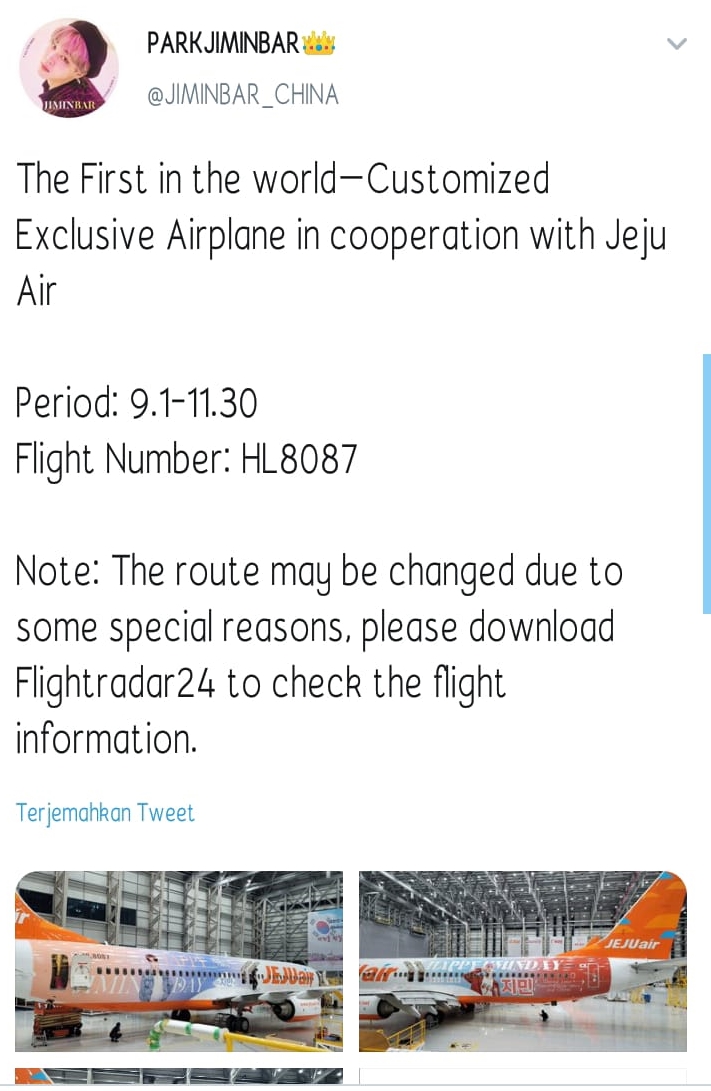Viewport: 711px width, 1091px height.
Task: Tap Terjemahkan Tweet to translate
Action: coord(105,813)
